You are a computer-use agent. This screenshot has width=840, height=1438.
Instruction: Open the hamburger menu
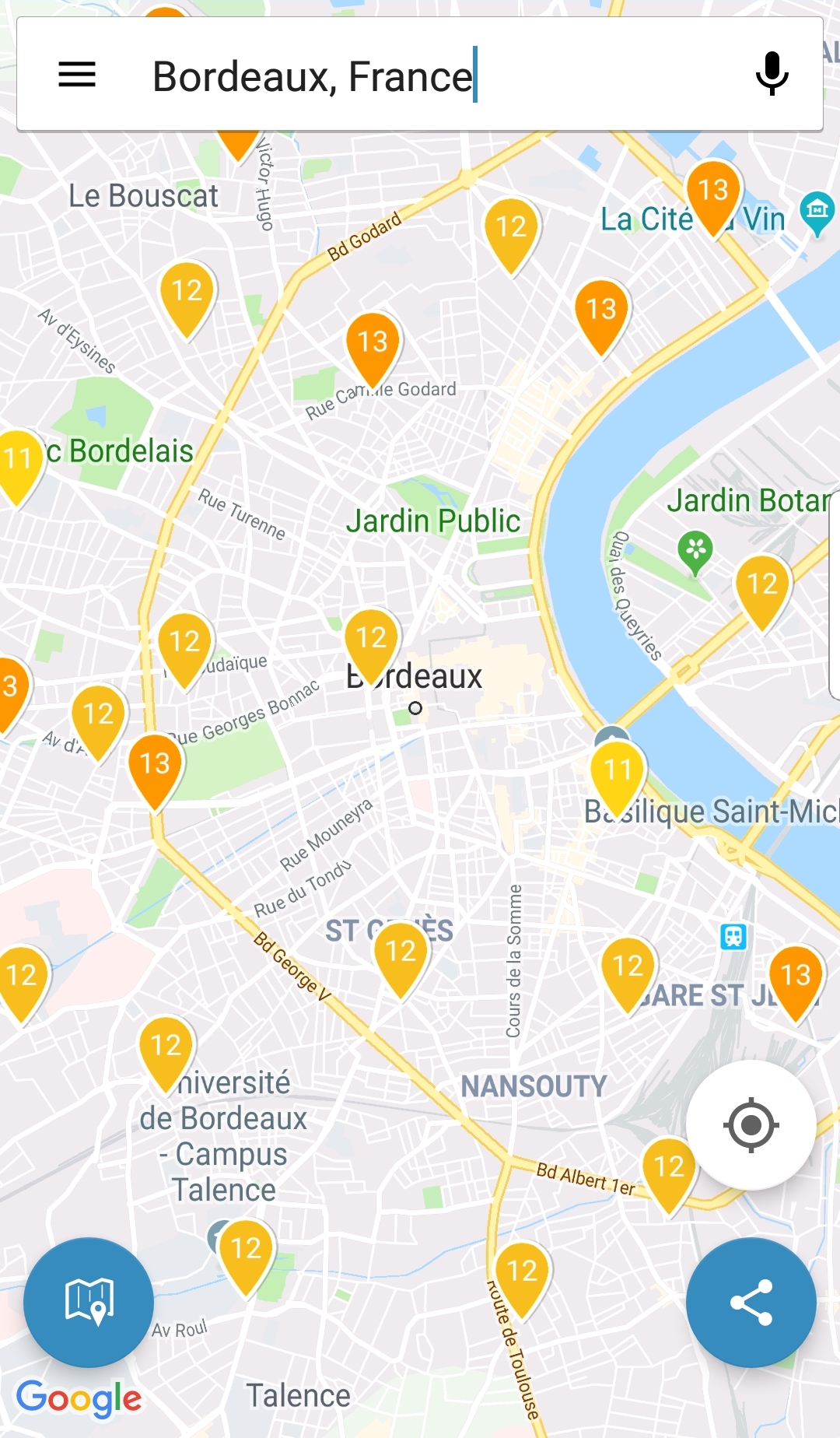click(x=77, y=75)
